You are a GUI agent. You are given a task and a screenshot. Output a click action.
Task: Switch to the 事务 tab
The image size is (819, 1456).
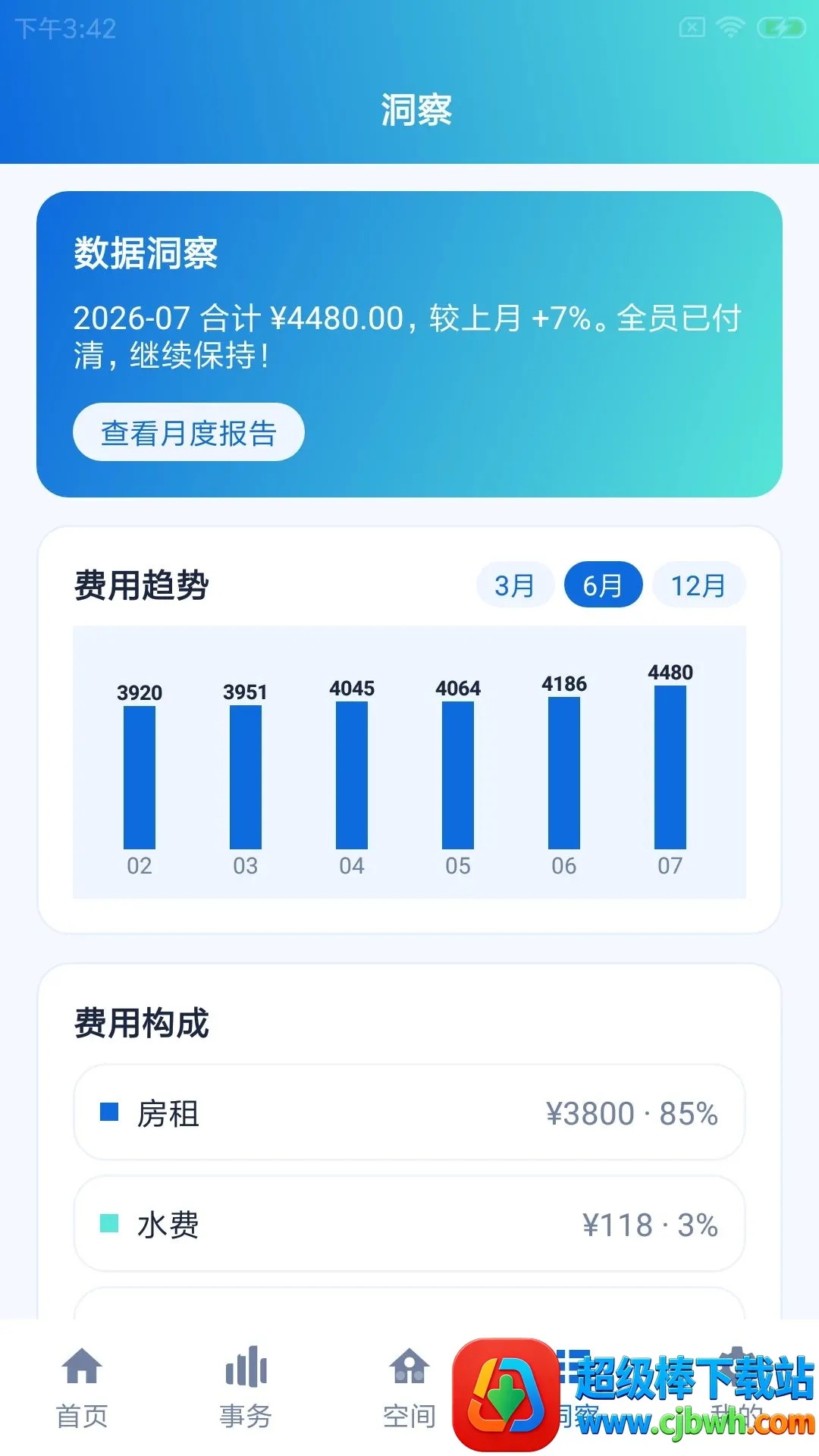click(x=246, y=1388)
